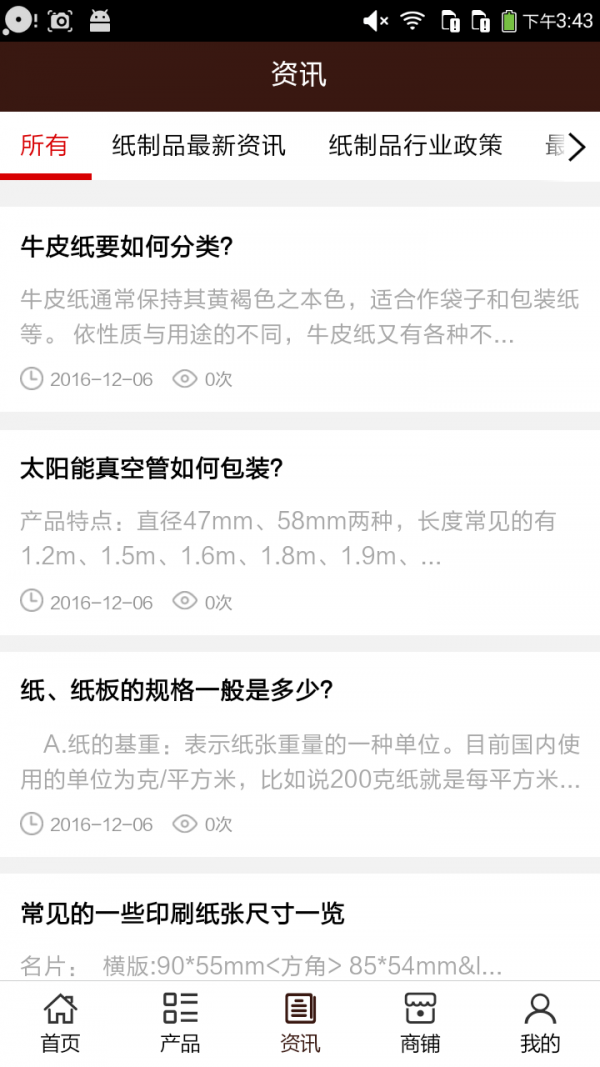Open the 商铺 tab
The height and width of the screenshot is (1067, 600).
click(x=420, y=1023)
